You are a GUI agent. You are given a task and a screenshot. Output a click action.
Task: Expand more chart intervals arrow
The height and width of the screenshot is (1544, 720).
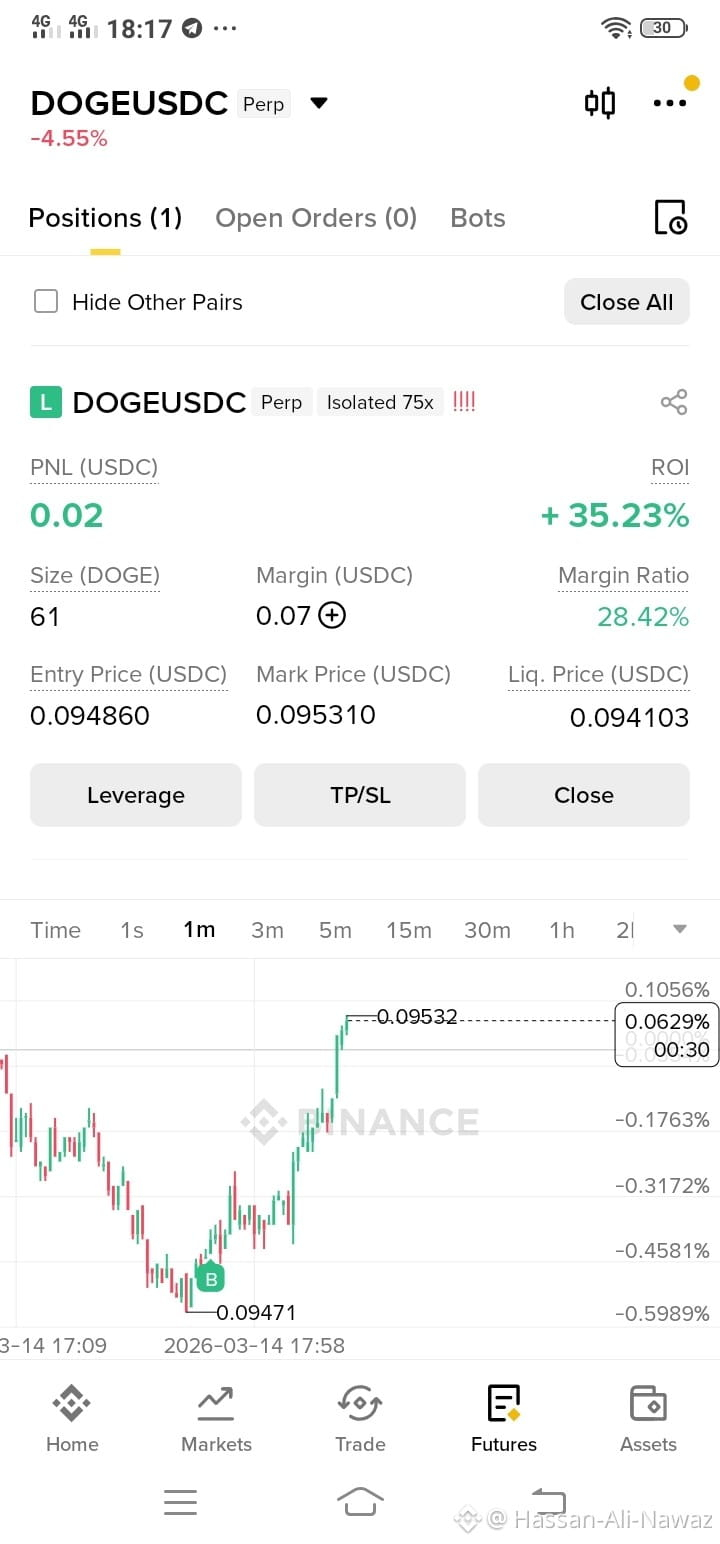[x=680, y=929]
